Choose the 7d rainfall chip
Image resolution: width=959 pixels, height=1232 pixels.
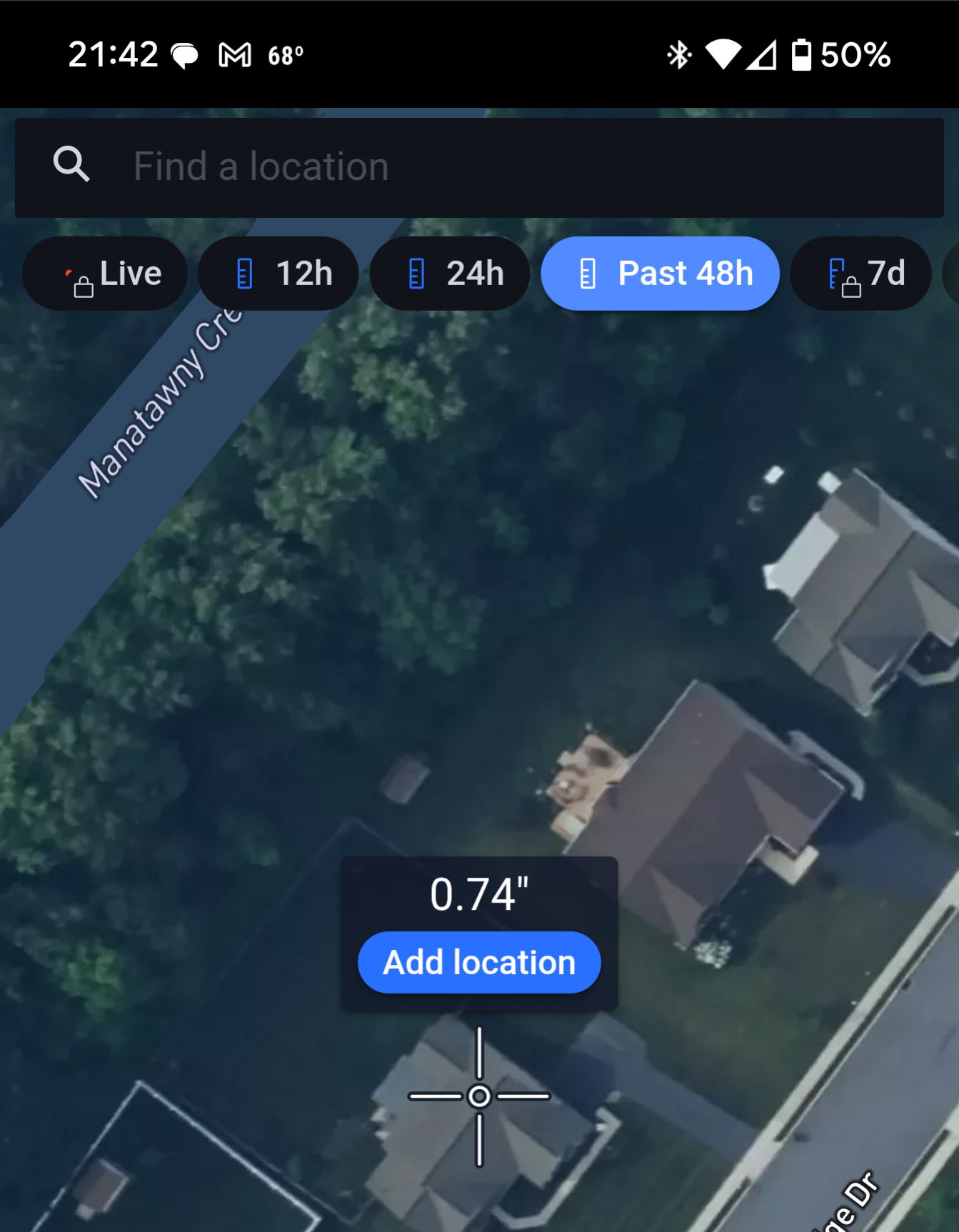pos(860,274)
